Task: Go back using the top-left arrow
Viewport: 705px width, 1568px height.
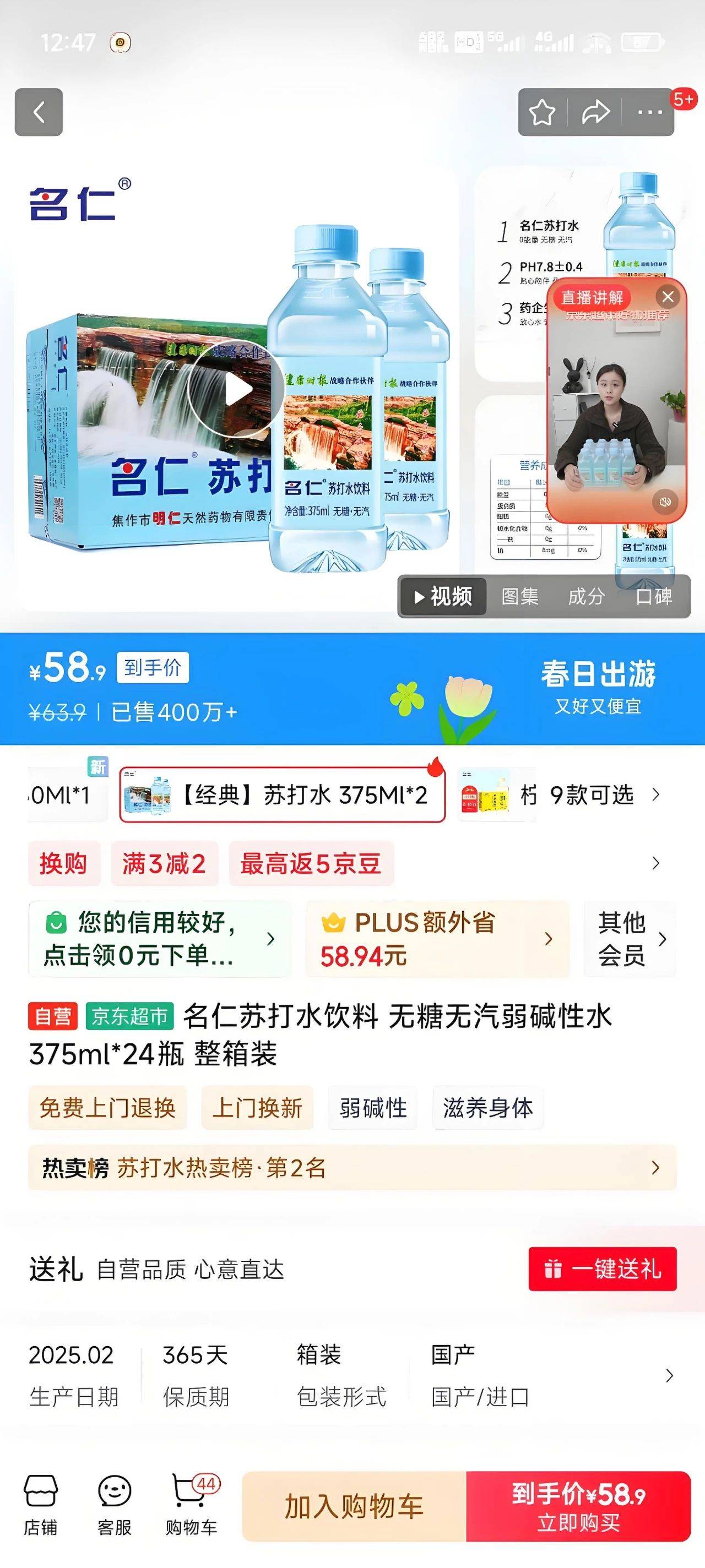Action: (39, 112)
